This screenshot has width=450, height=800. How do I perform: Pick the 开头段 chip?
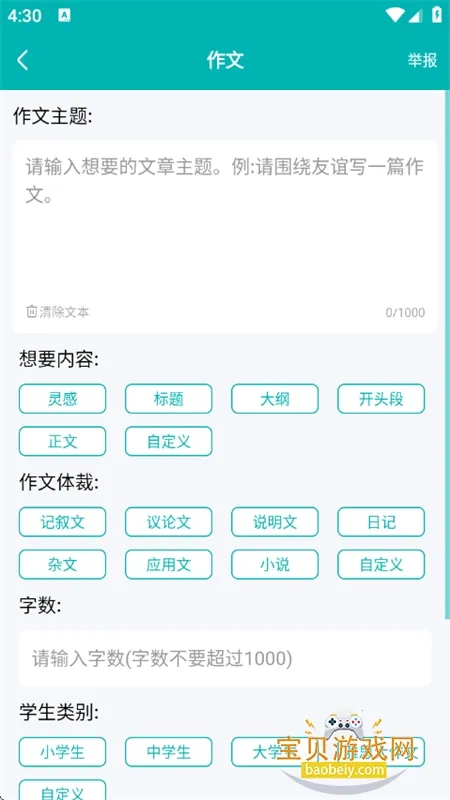tap(381, 398)
